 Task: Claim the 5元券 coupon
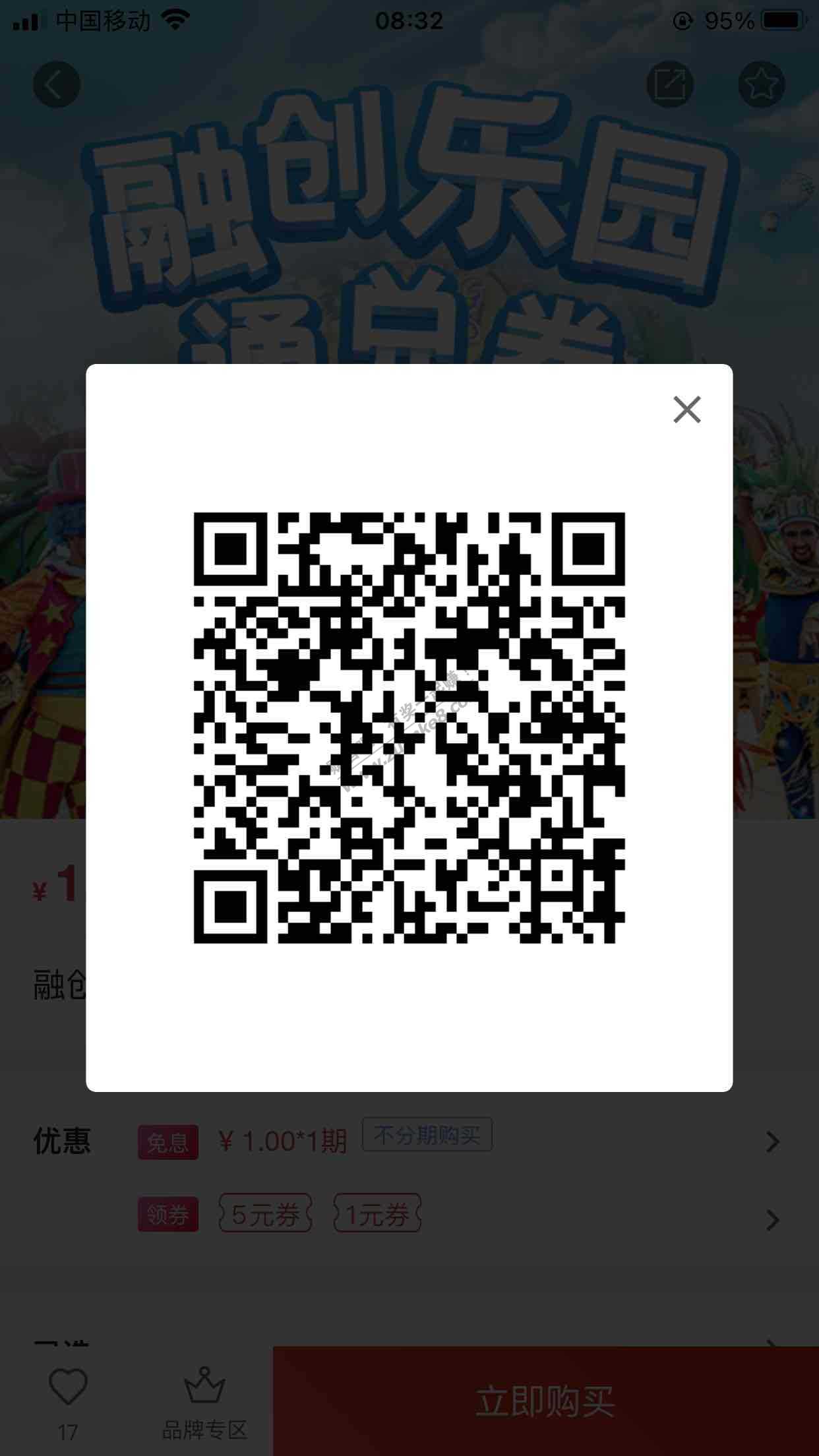click(x=266, y=1213)
